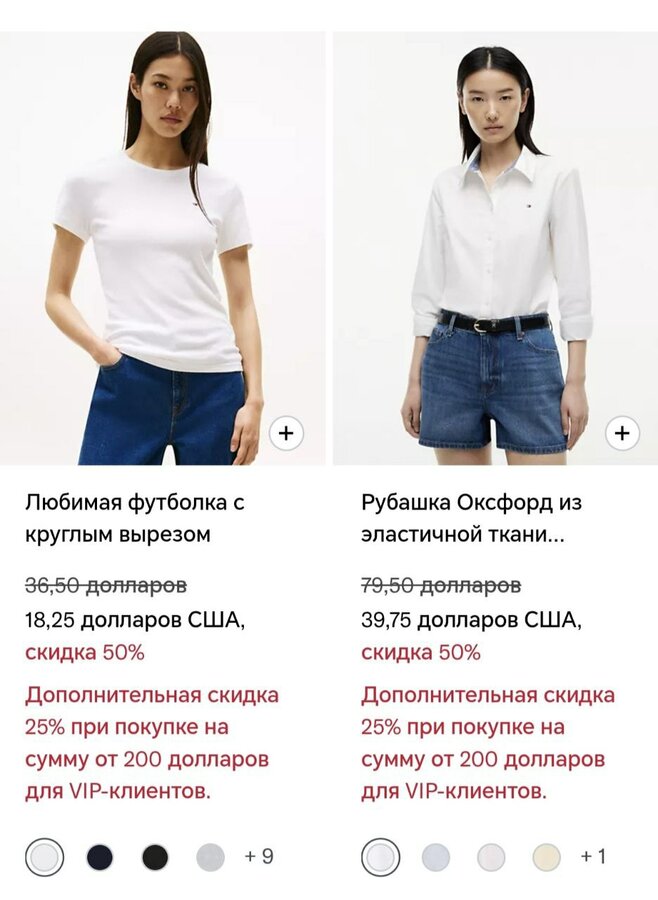
Task: Open the title "Рубашка Оксфорд из эластичной ткани"
Action: pyautogui.click(x=470, y=518)
